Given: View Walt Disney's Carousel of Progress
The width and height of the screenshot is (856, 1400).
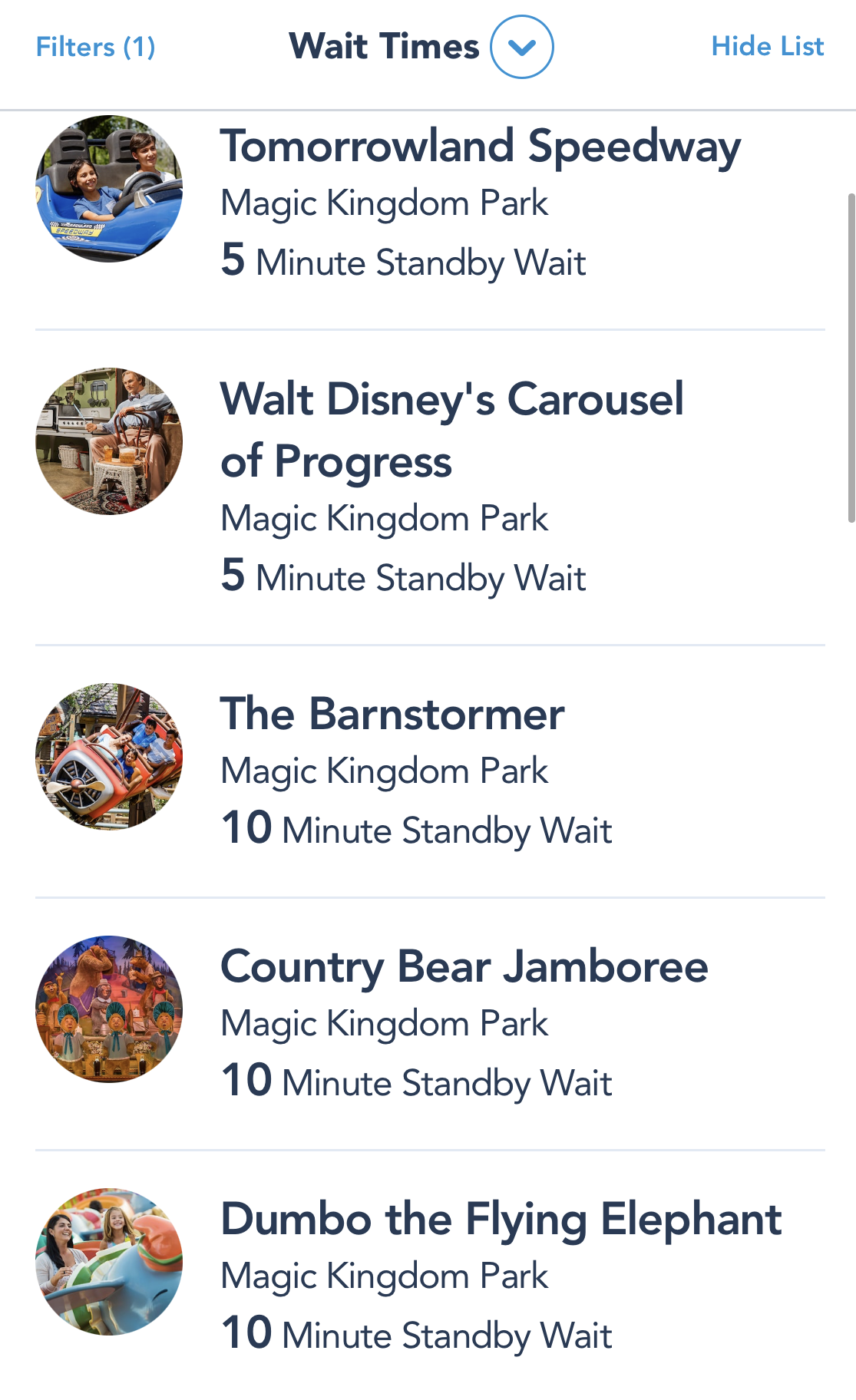Looking at the screenshot, I should point(451,429).
